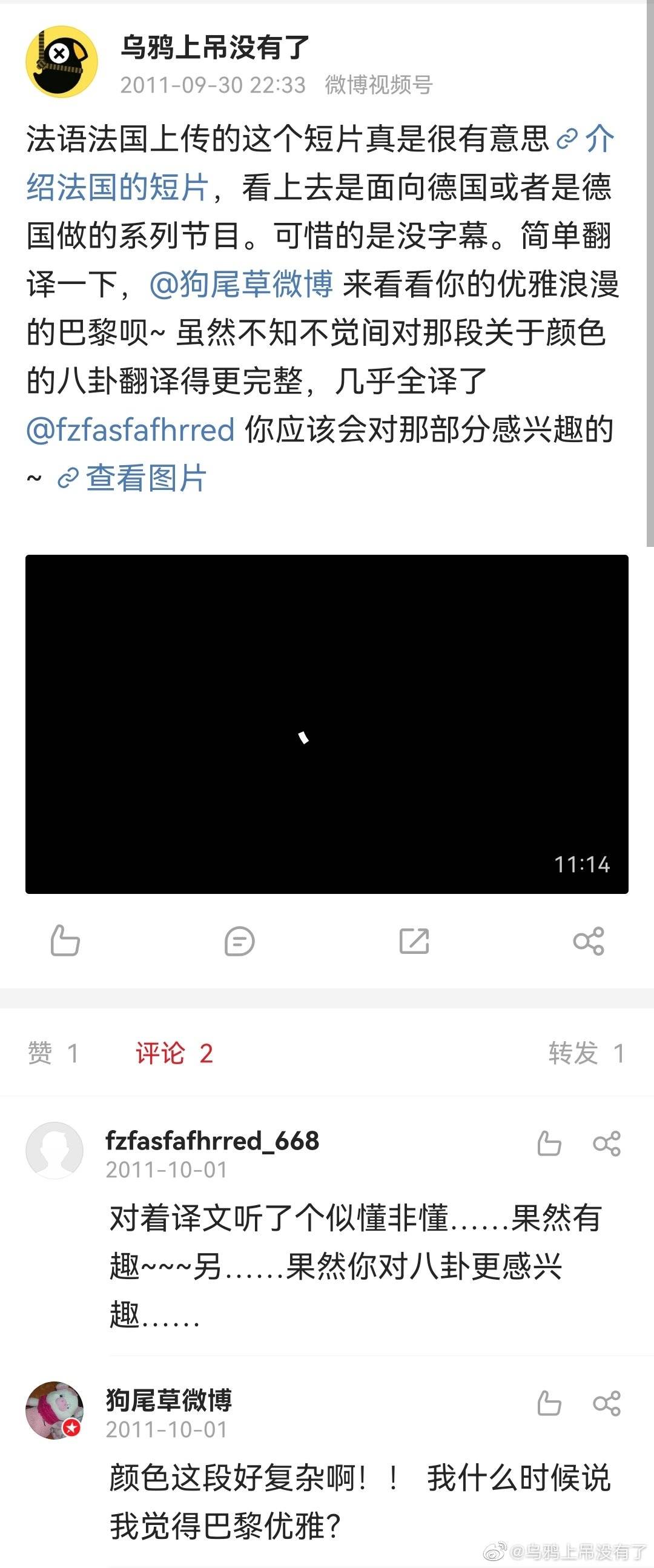
Task: Switch to the 评论 2 tab
Action: point(174,1053)
